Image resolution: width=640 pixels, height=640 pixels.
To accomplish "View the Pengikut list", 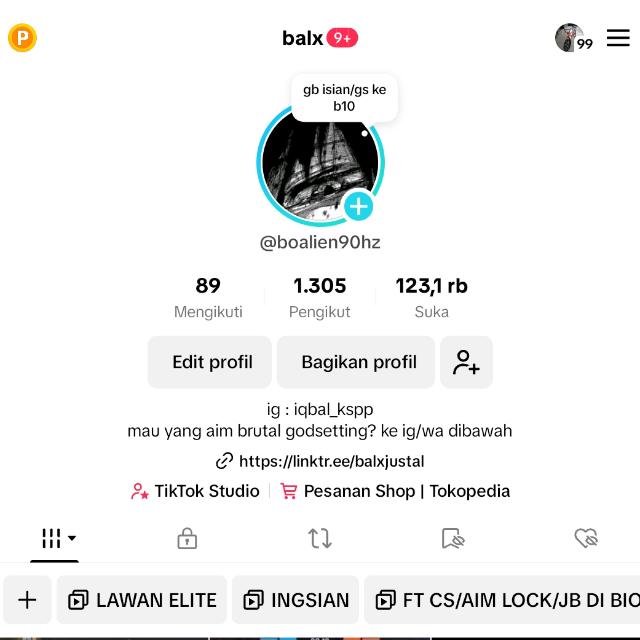I will point(319,297).
